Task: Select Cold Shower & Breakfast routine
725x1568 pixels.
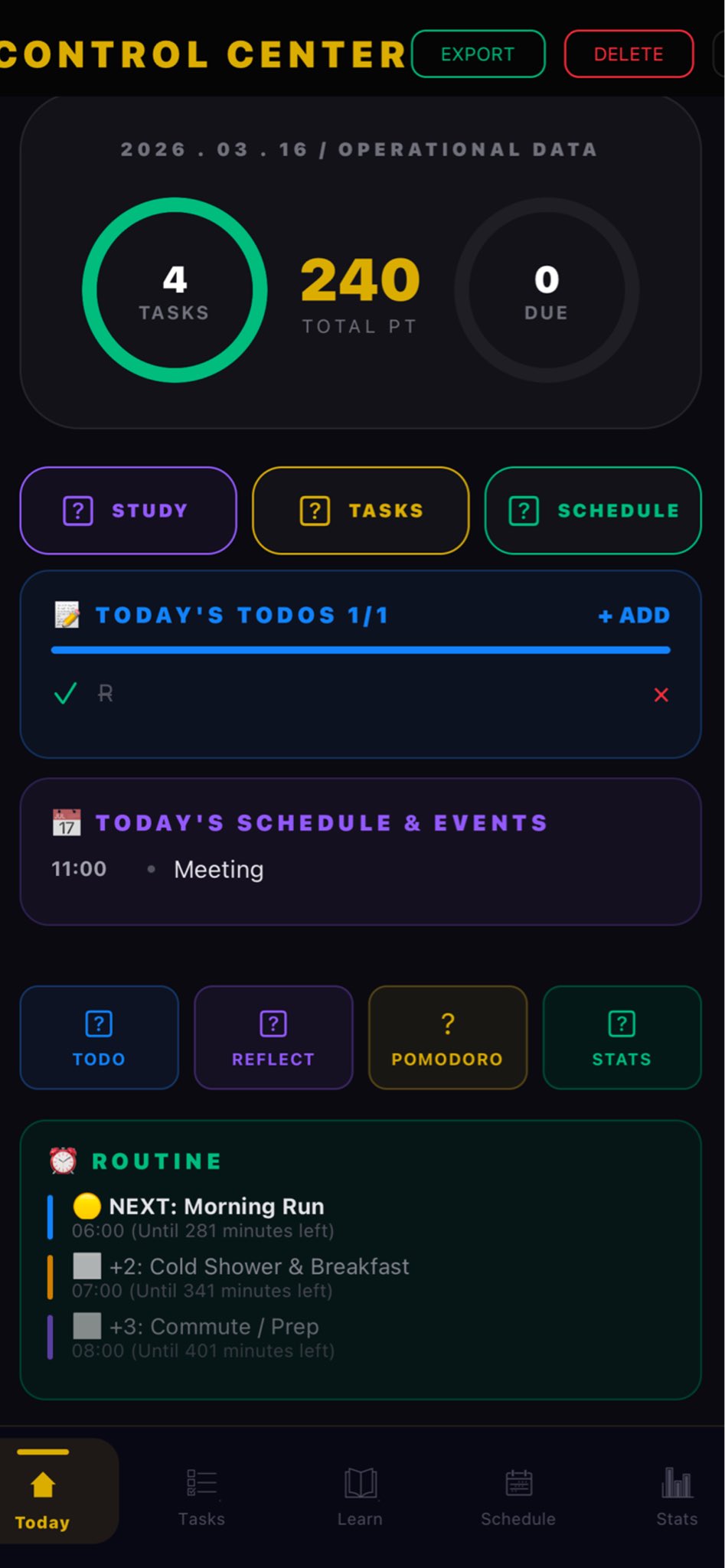Action: point(259,1267)
